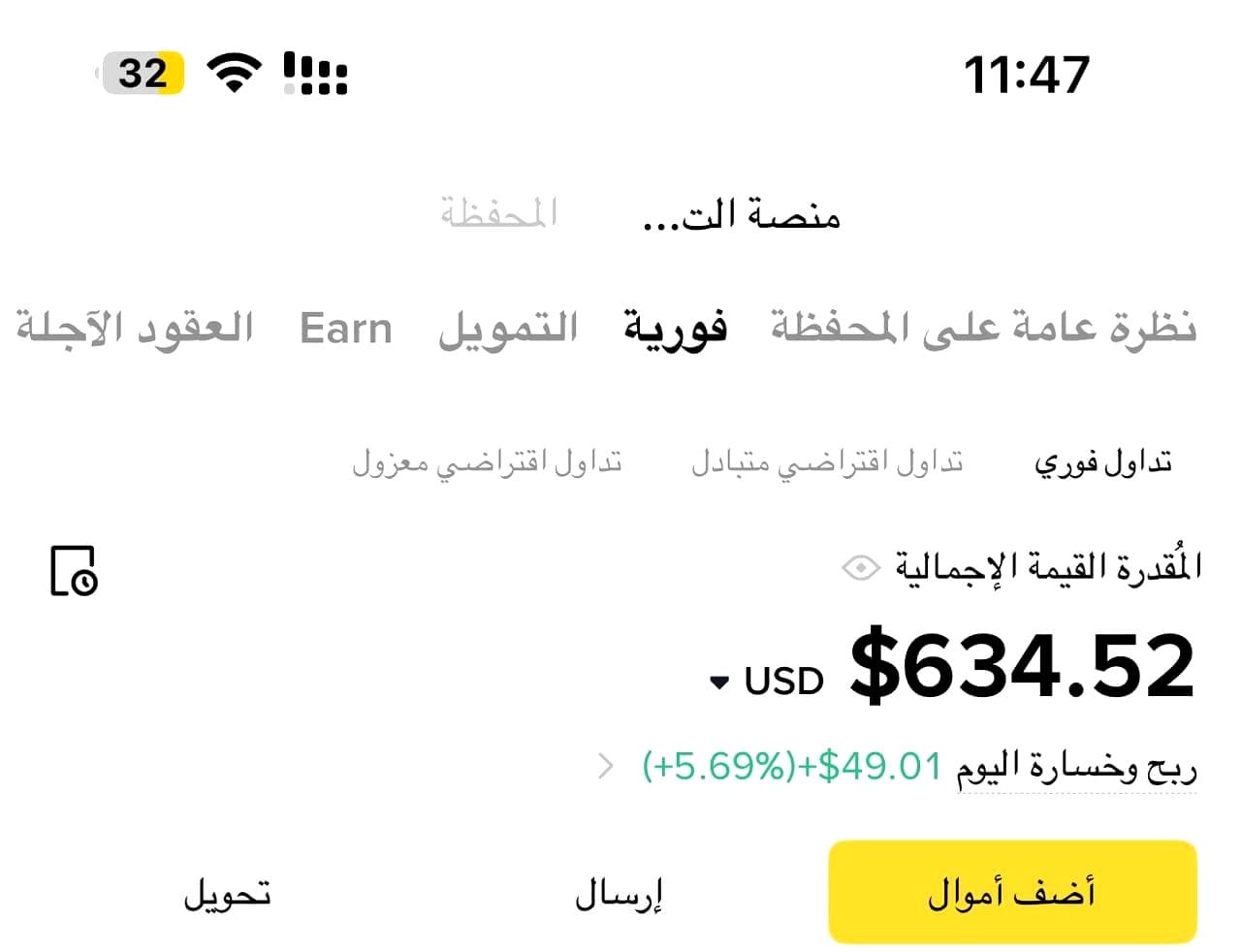Switch to نظرة عامة على المحفظة tab
1241x952 pixels.
click(983, 328)
